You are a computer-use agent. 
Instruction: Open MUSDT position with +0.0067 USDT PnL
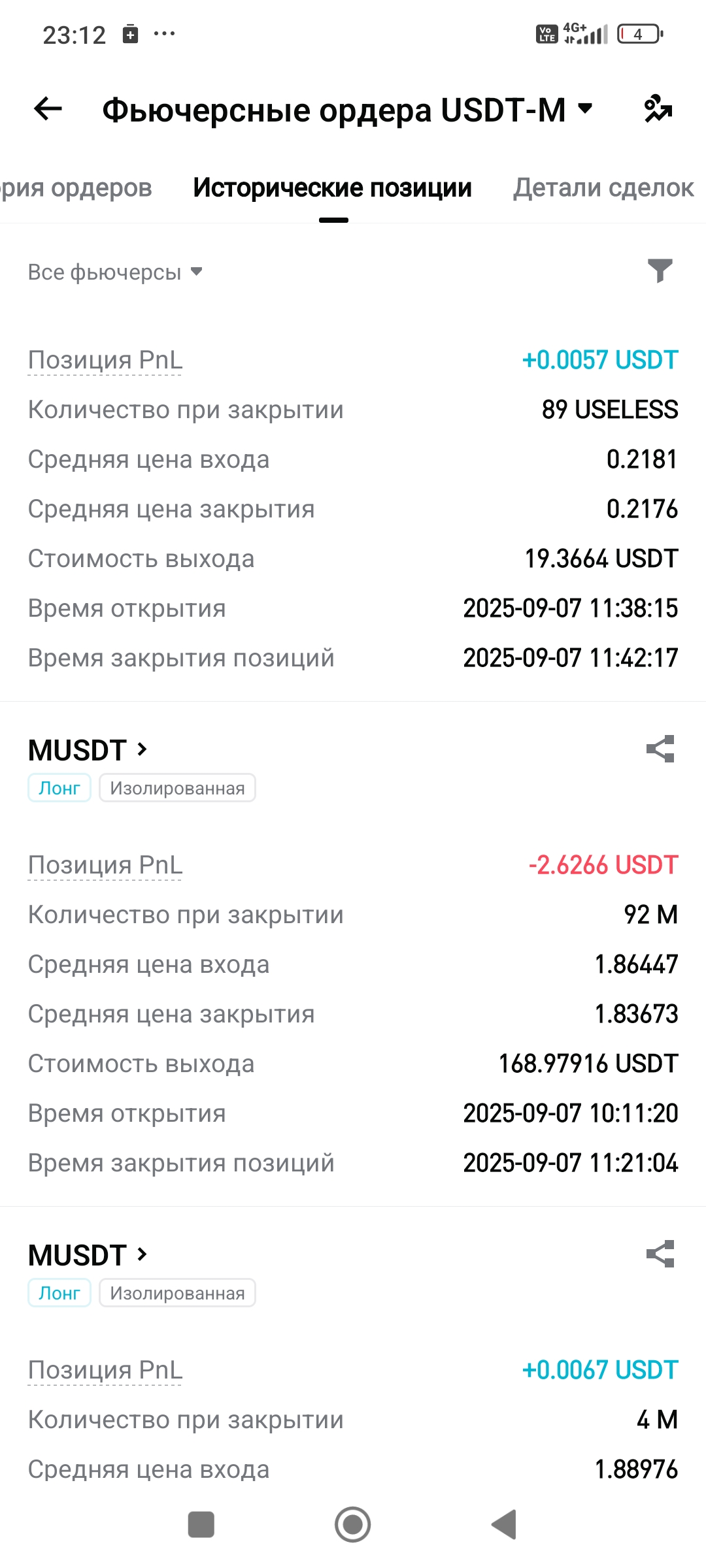pos(88,1255)
